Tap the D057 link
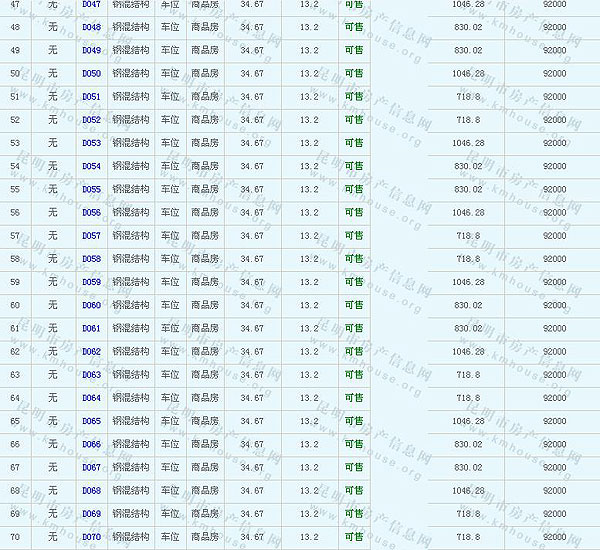This screenshot has height=550, width=600. (91, 236)
